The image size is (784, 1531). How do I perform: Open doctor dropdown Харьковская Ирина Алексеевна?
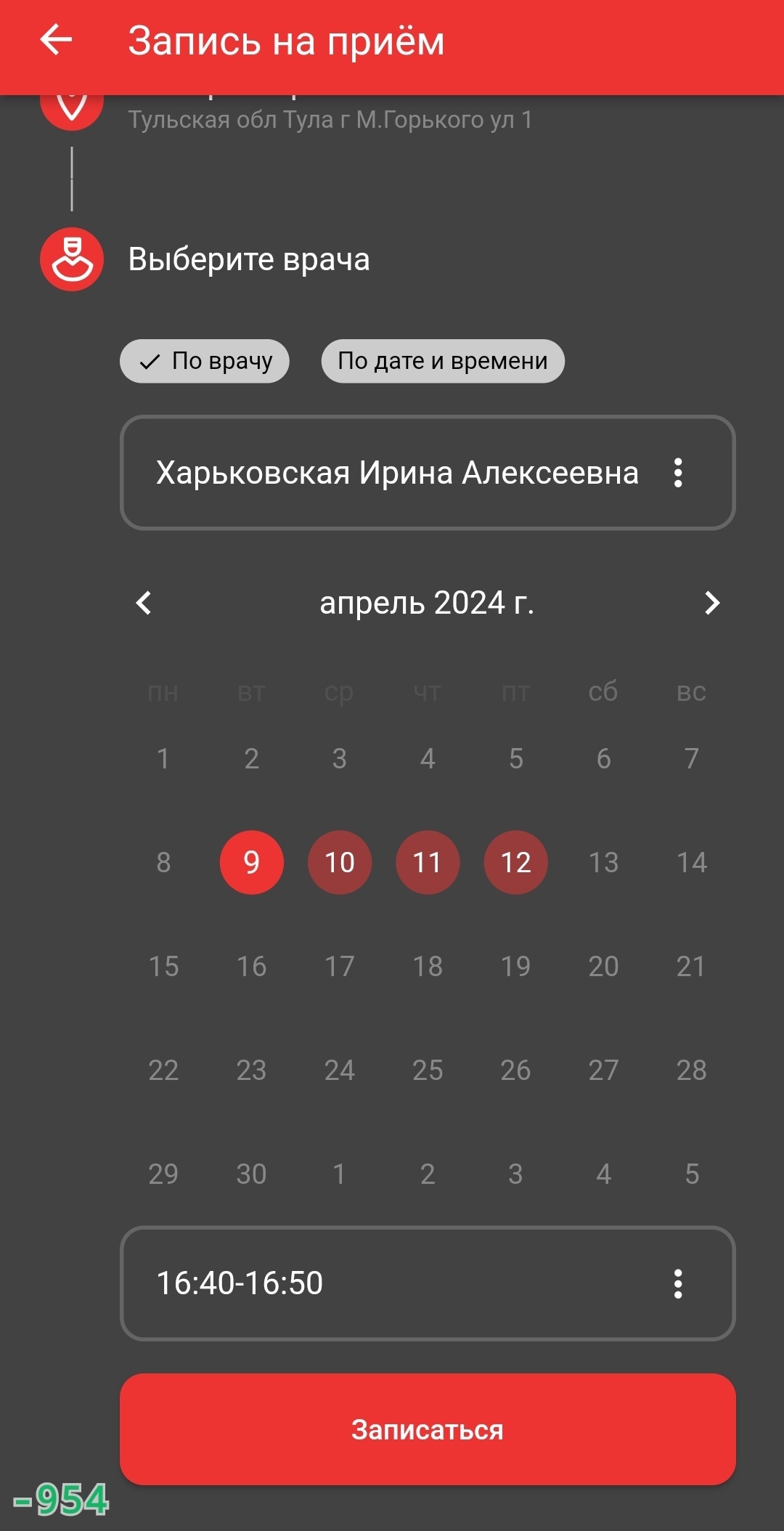click(x=428, y=473)
